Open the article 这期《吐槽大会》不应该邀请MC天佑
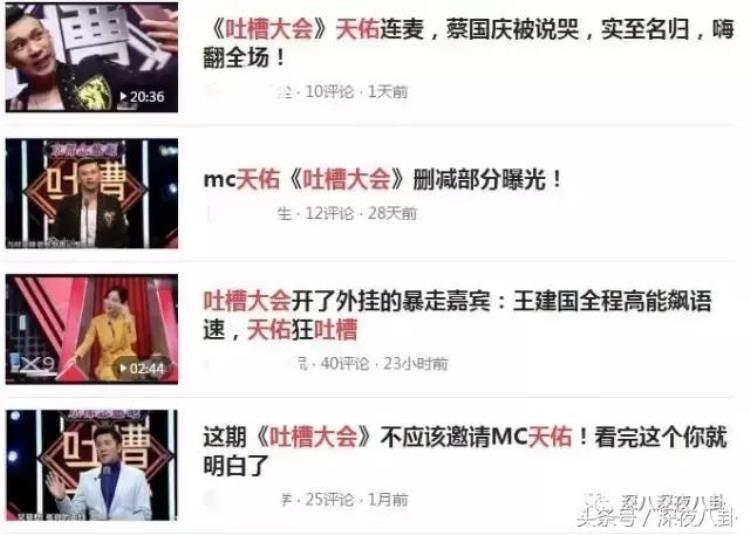The image size is (750, 535). (x=464, y=450)
